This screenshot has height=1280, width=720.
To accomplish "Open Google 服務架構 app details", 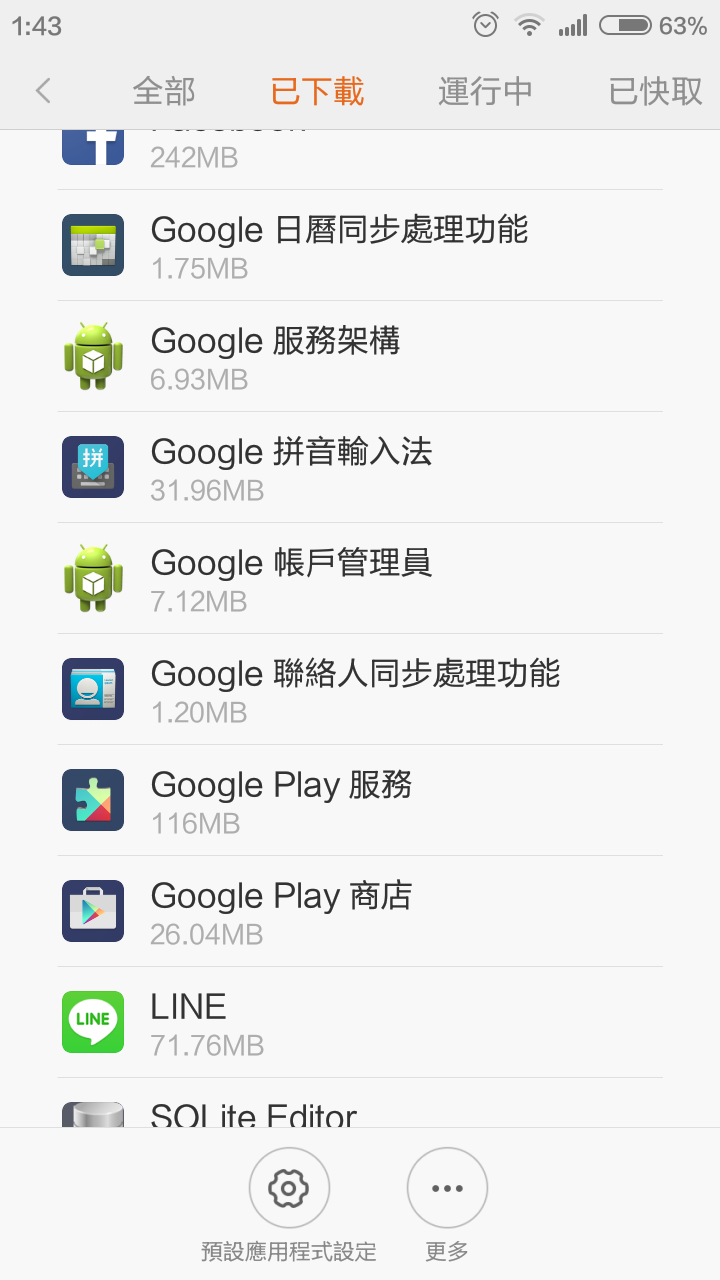I will [360, 356].
